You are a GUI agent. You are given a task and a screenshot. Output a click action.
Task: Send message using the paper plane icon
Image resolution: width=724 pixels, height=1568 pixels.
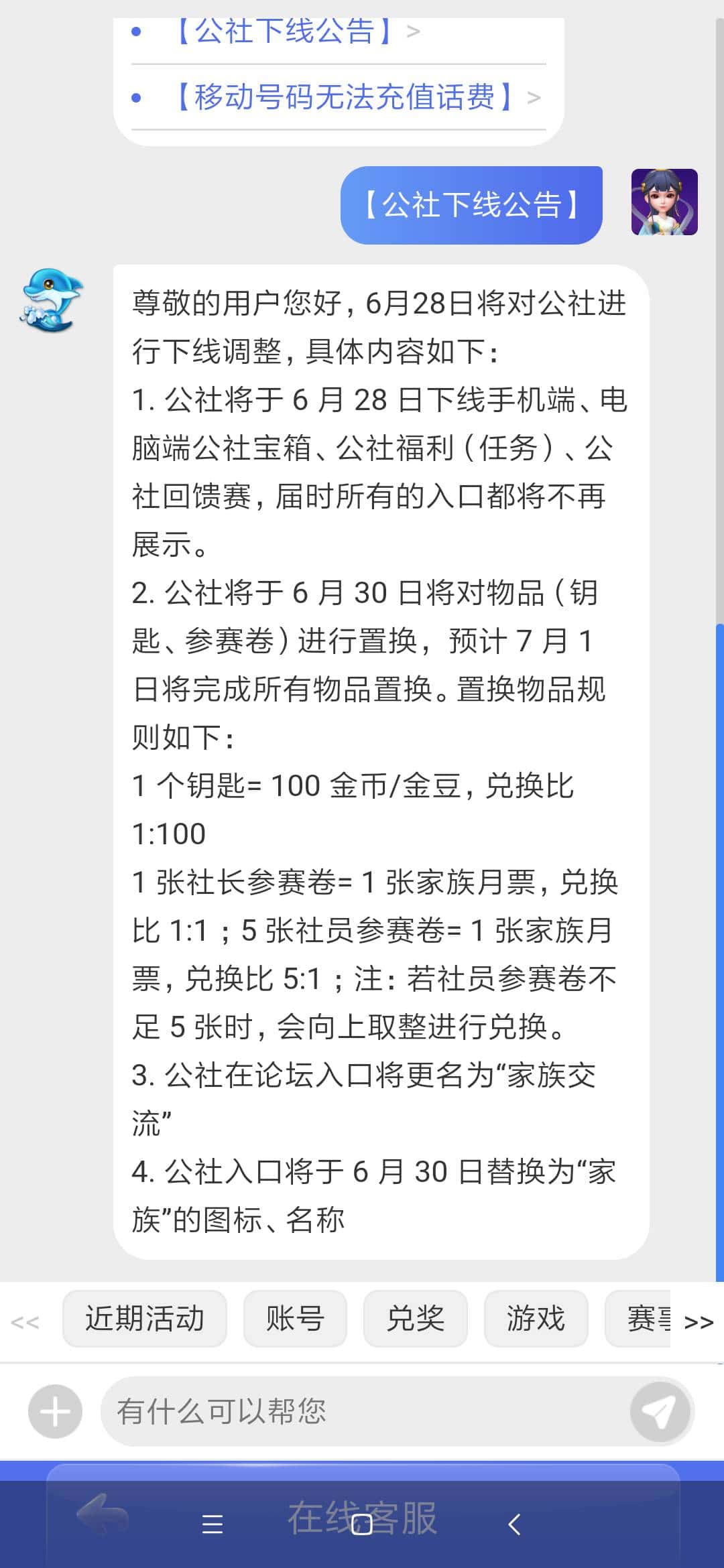[x=659, y=1411]
